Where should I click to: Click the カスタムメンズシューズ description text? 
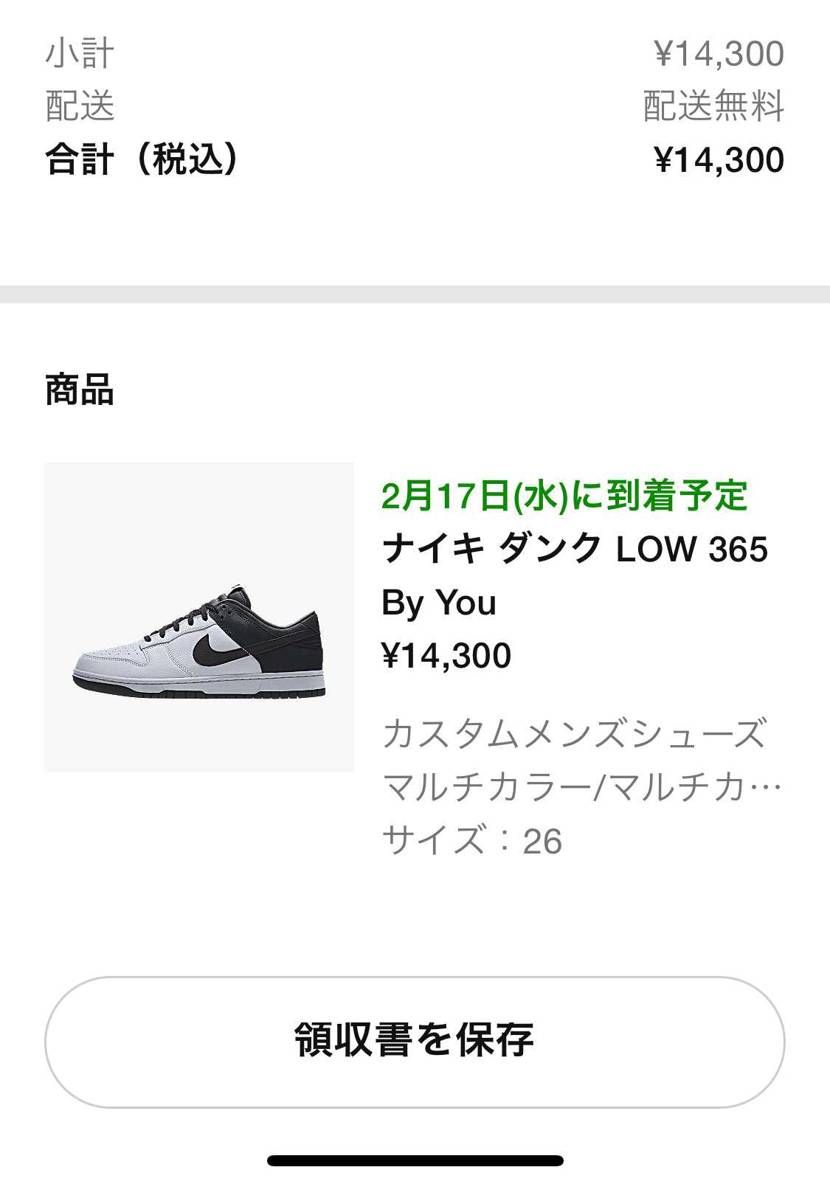point(575,735)
